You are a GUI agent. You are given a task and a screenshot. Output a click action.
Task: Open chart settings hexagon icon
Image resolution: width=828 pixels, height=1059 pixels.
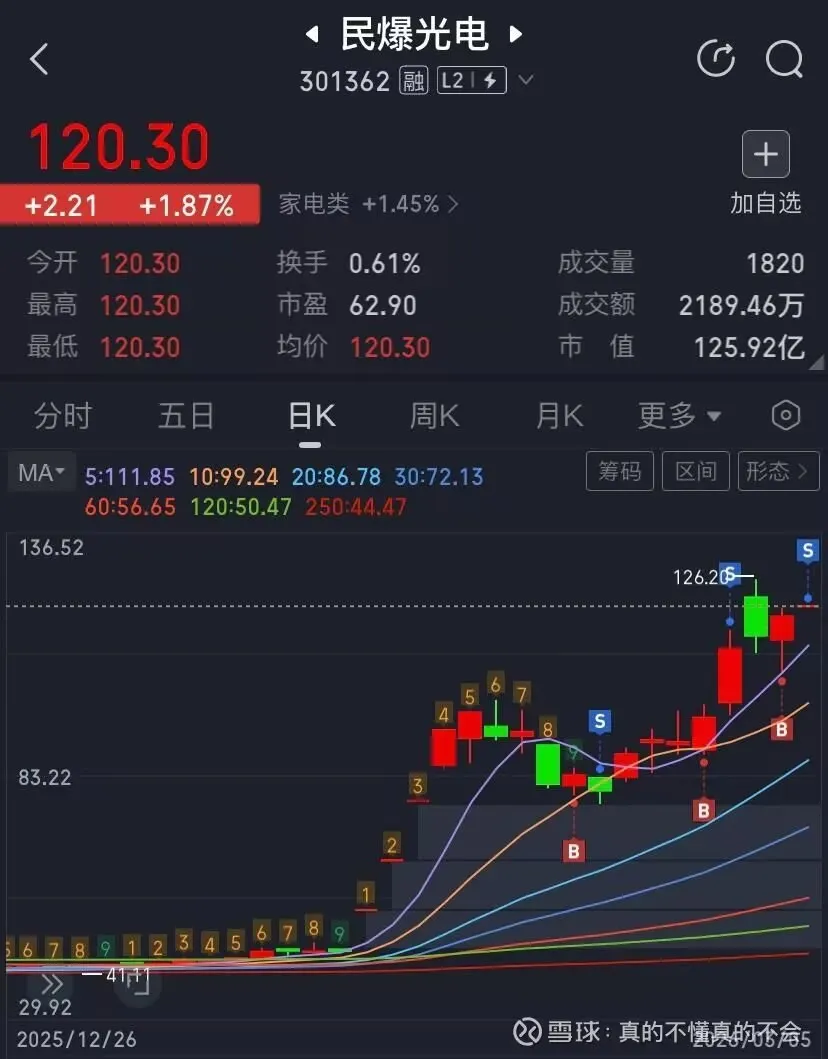[x=786, y=415]
